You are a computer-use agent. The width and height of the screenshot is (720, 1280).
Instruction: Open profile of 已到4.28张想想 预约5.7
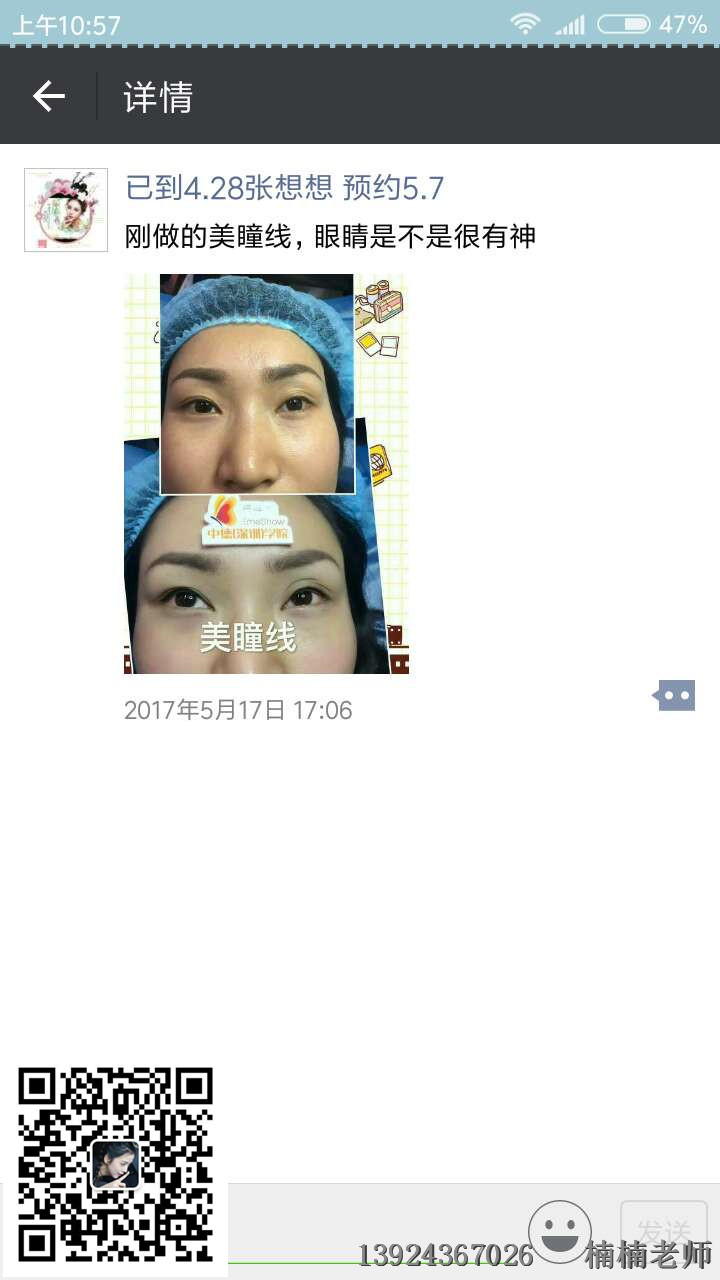point(284,187)
